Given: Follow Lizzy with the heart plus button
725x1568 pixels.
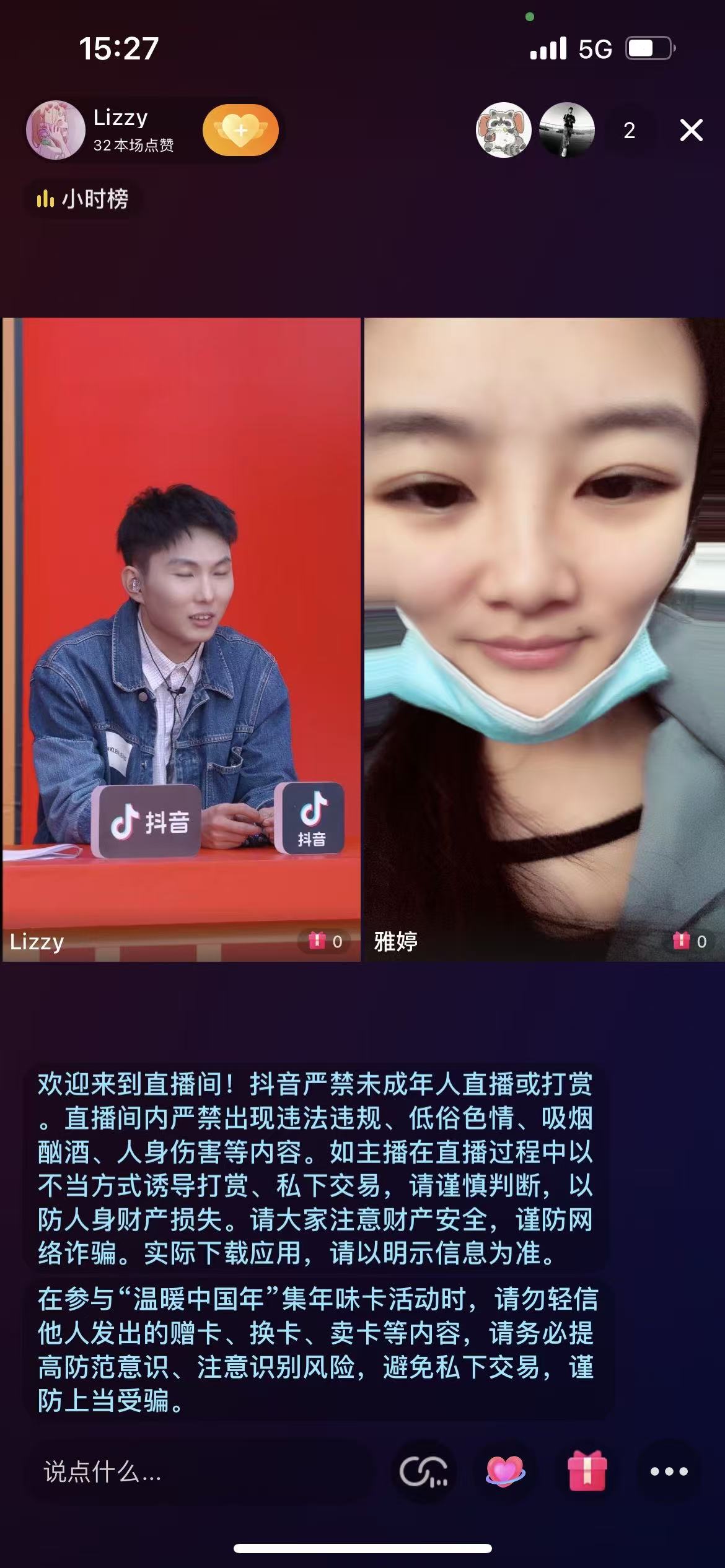Looking at the screenshot, I should (240, 130).
